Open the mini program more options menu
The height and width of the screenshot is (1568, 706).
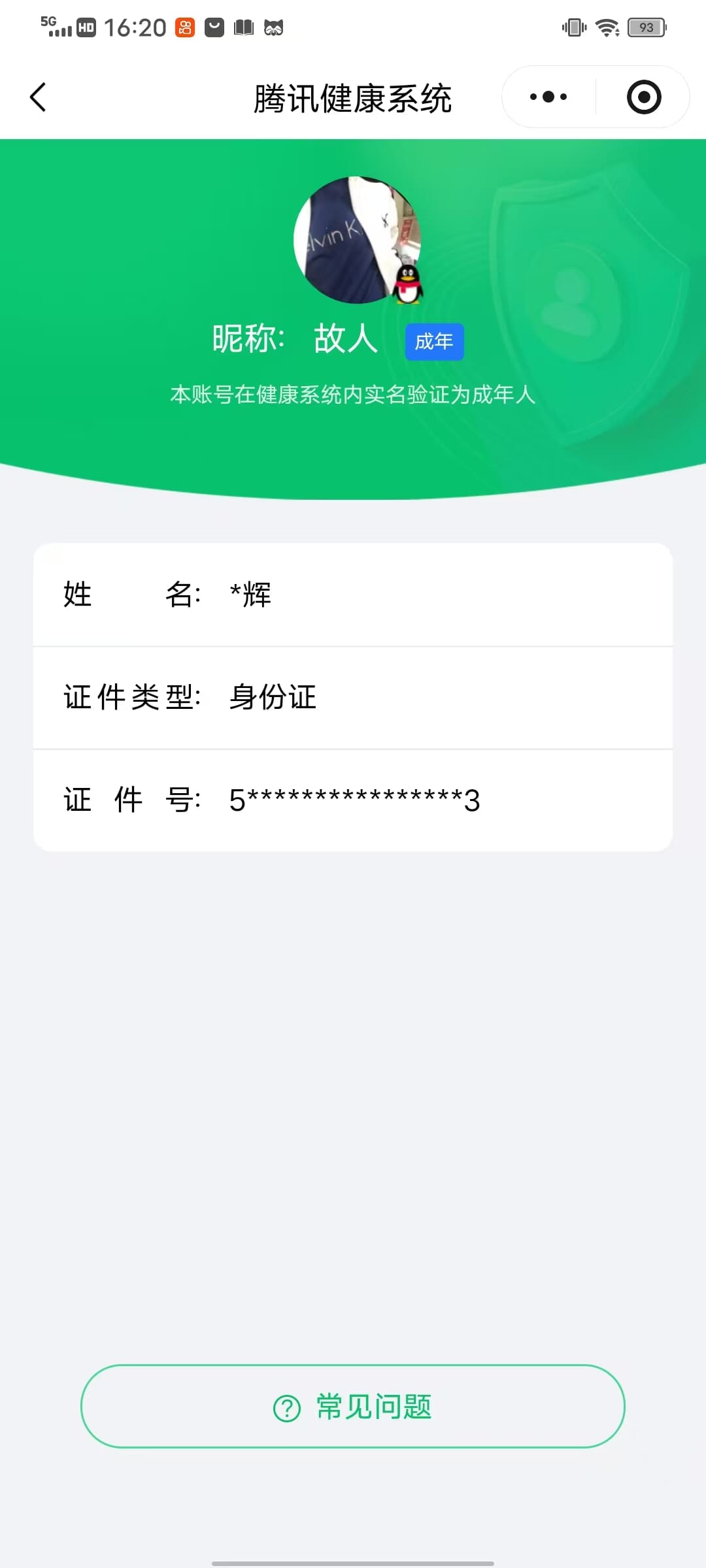[548, 97]
